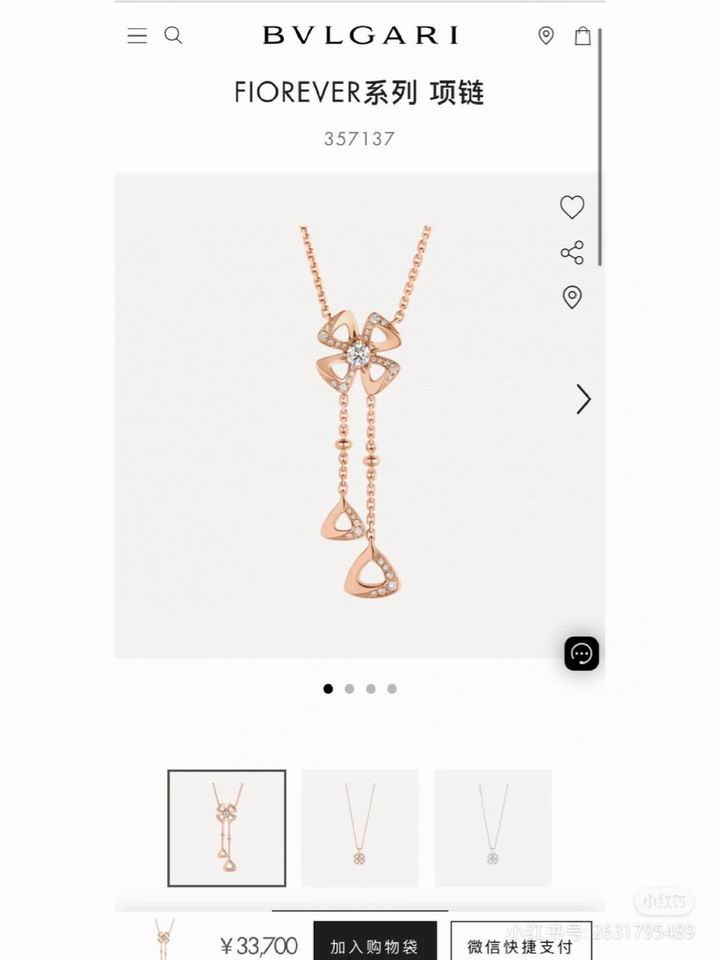The image size is (720, 960).
Task: Click the location pin beside the product image
Action: pyautogui.click(x=571, y=297)
